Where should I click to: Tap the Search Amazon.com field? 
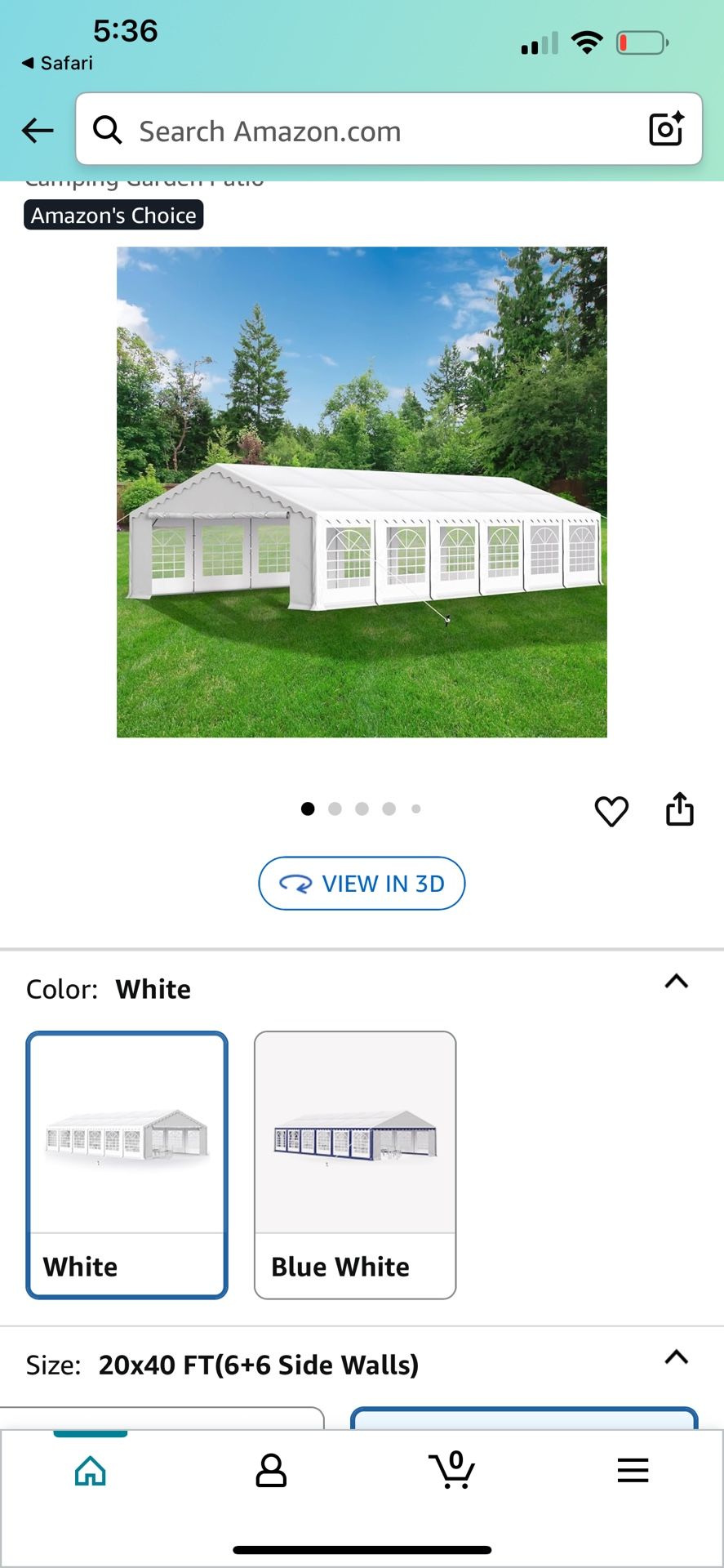pyautogui.click(x=367, y=131)
